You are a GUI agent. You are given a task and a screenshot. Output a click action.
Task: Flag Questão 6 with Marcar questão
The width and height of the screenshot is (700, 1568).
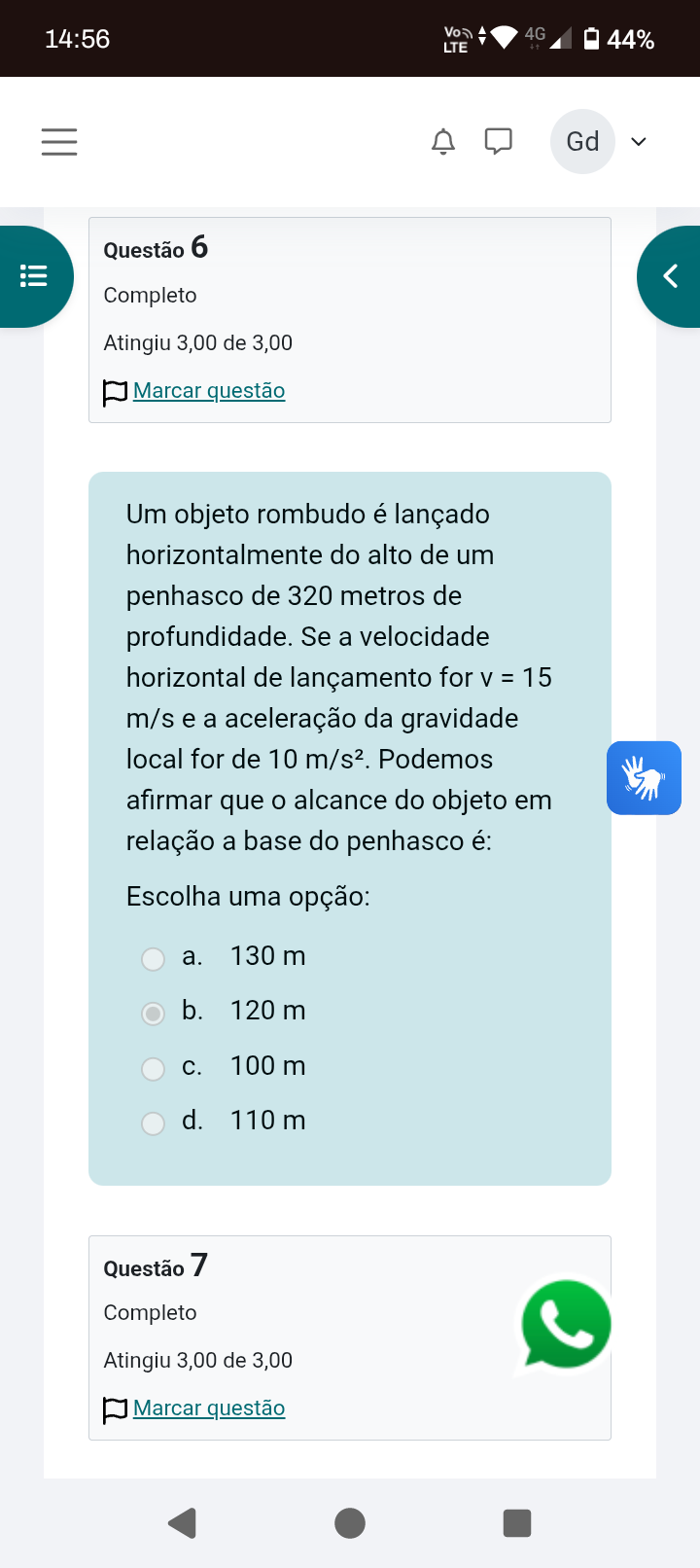coord(208,391)
